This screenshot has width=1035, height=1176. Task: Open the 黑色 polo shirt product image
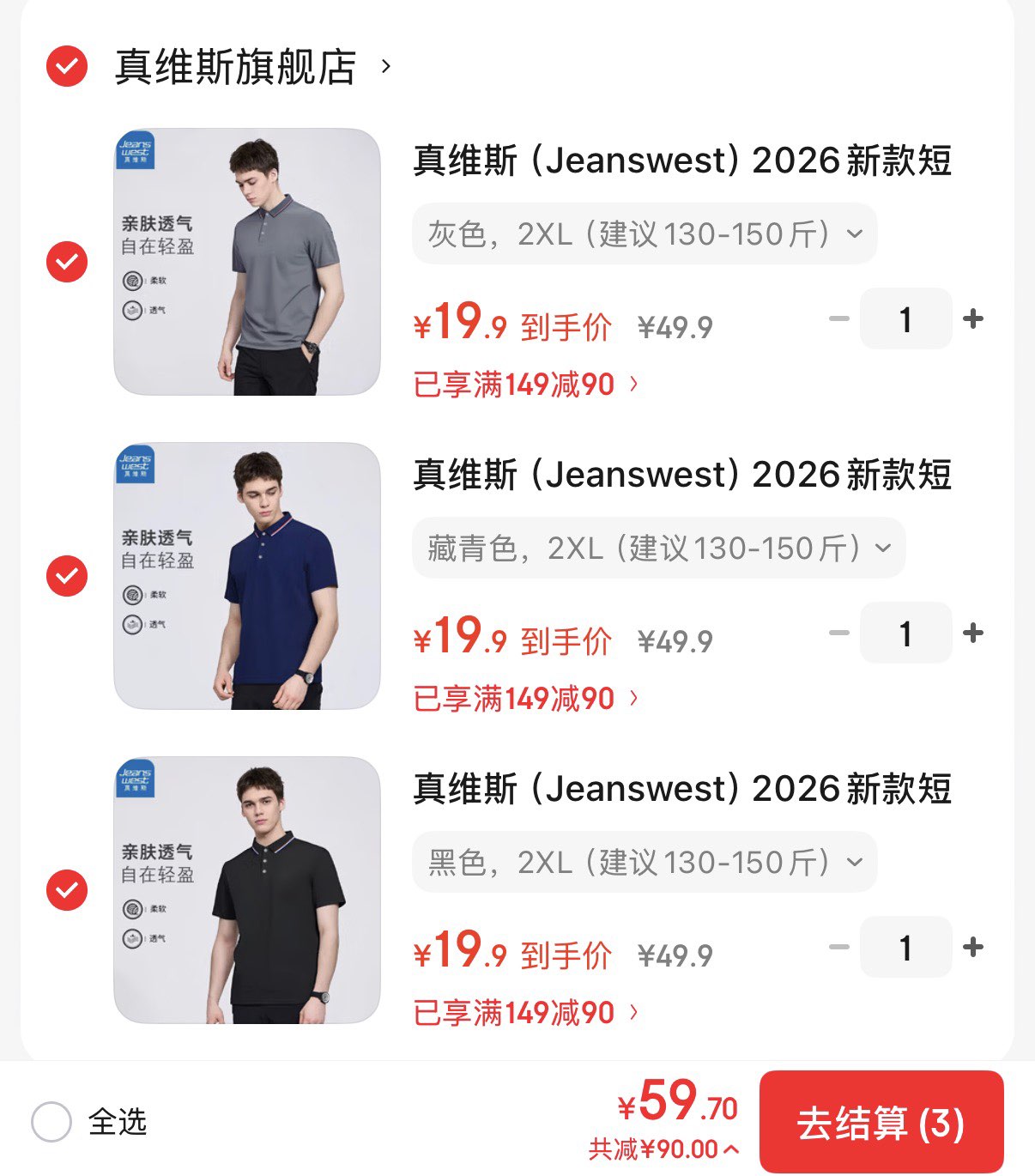(x=247, y=890)
